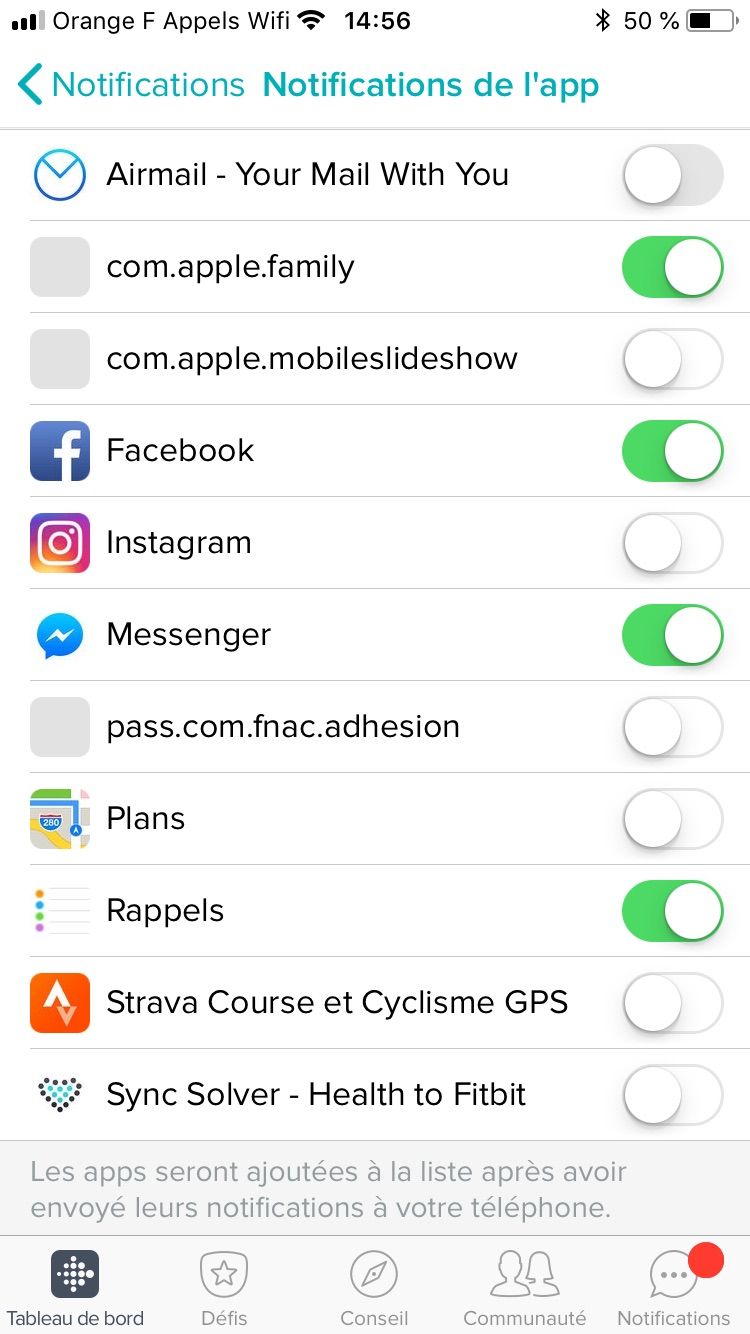
Task: Enable notifications for Plans
Action: click(x=672, y=819)
